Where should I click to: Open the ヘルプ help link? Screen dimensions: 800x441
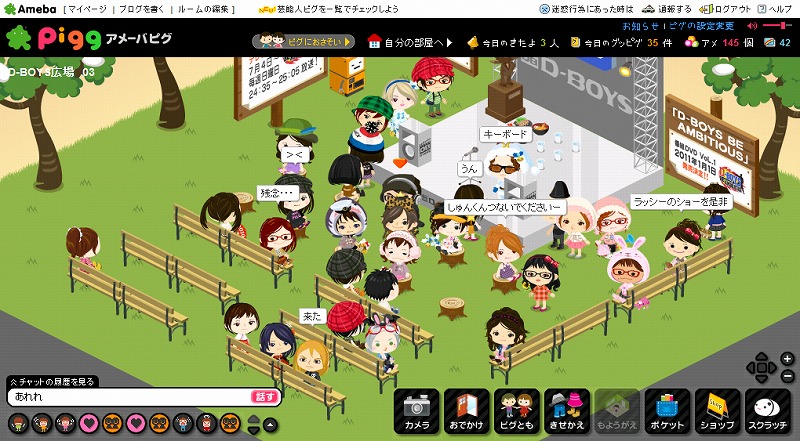(x=780, y=8)
